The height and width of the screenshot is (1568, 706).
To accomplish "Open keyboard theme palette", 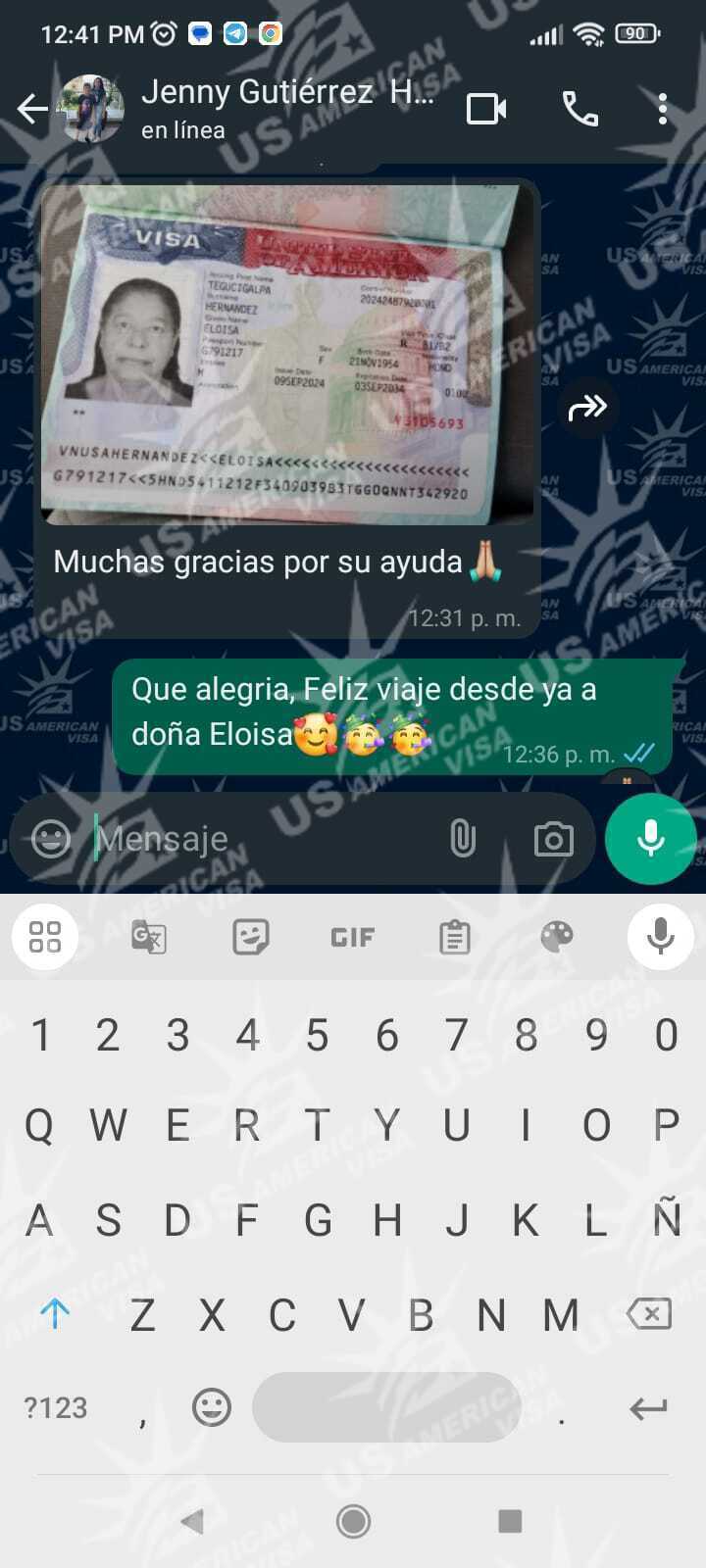I will point(556,938).
